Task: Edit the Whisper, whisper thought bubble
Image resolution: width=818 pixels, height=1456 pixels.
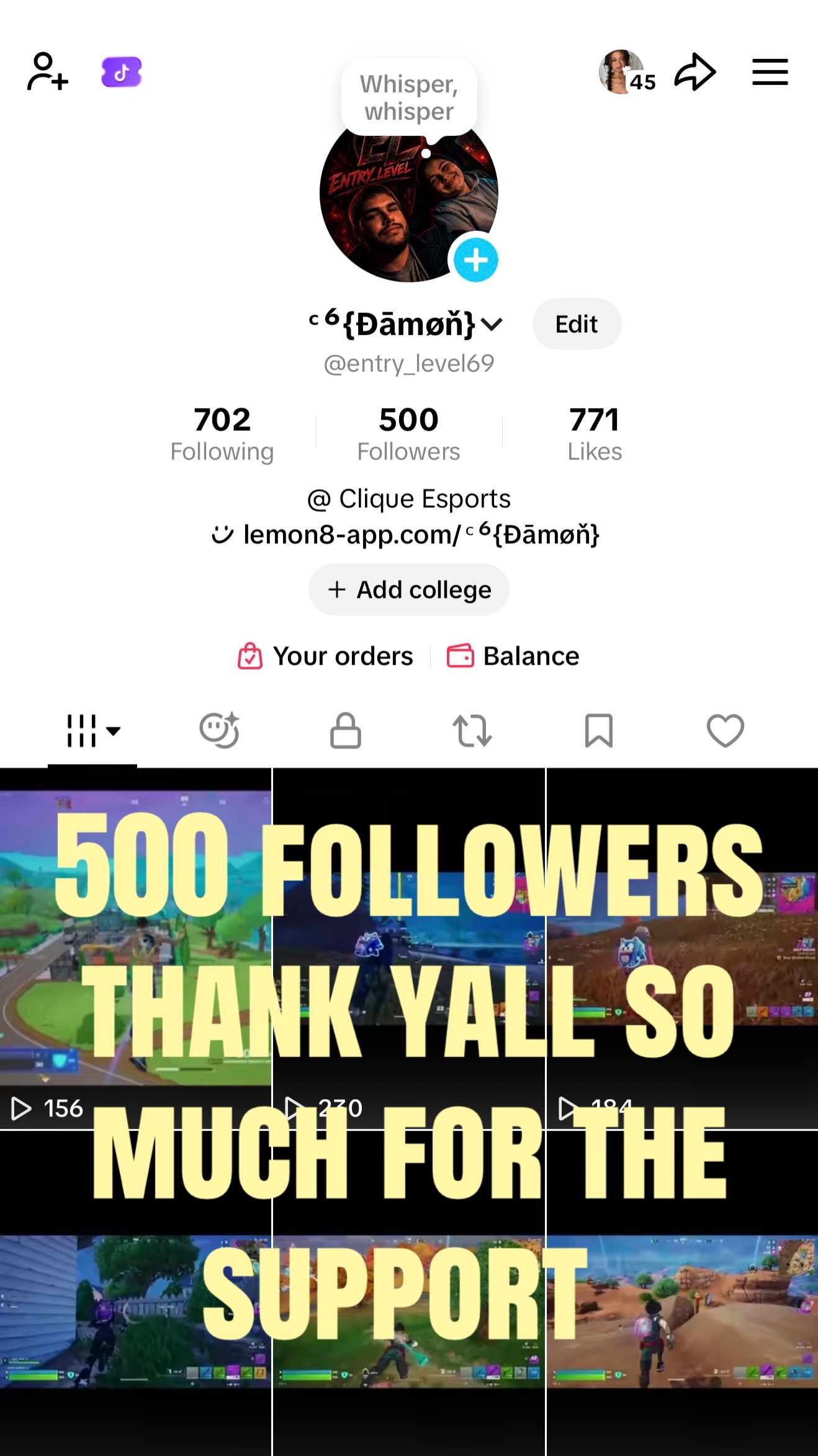Action: coord(409,98)
